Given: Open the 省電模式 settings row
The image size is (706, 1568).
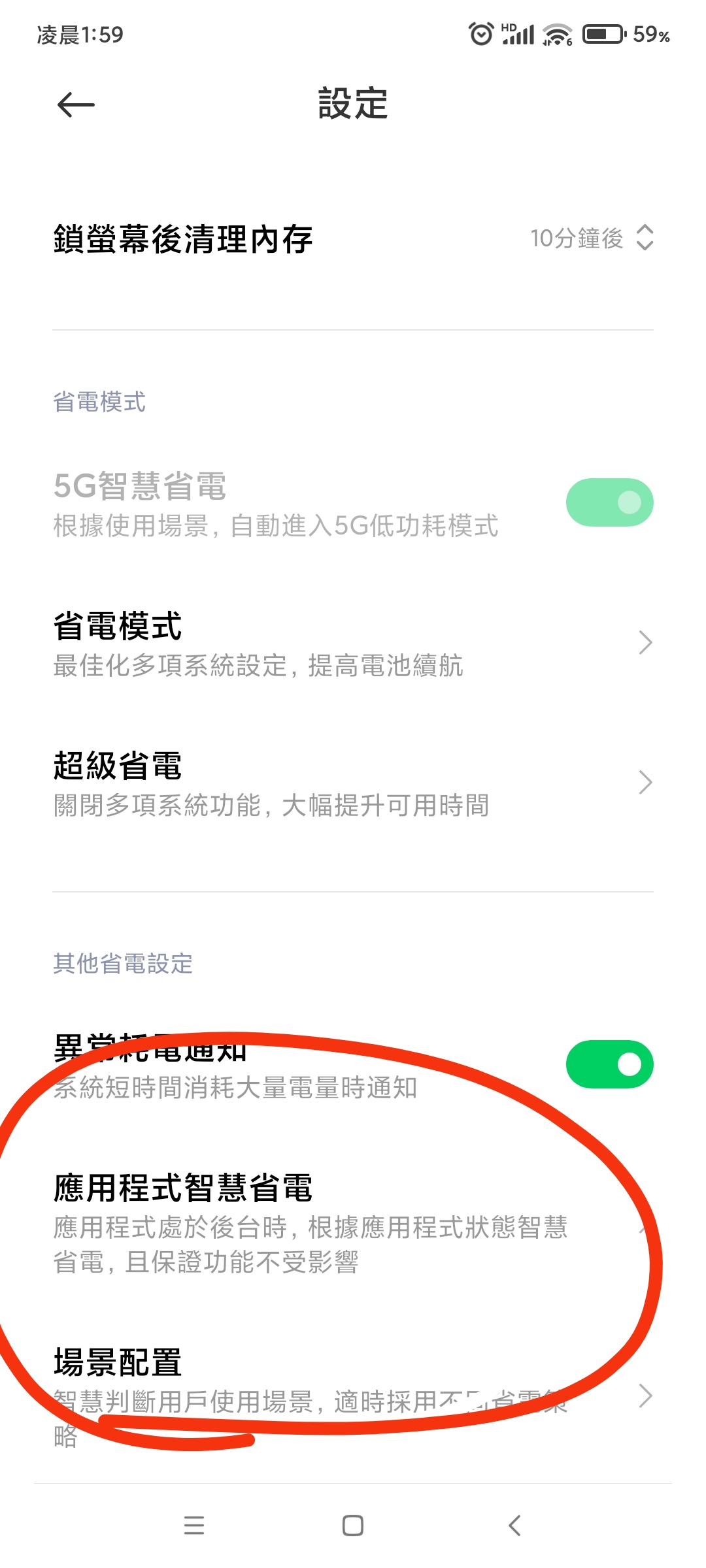Looking at the screenshot, I should tap(353, 644).
